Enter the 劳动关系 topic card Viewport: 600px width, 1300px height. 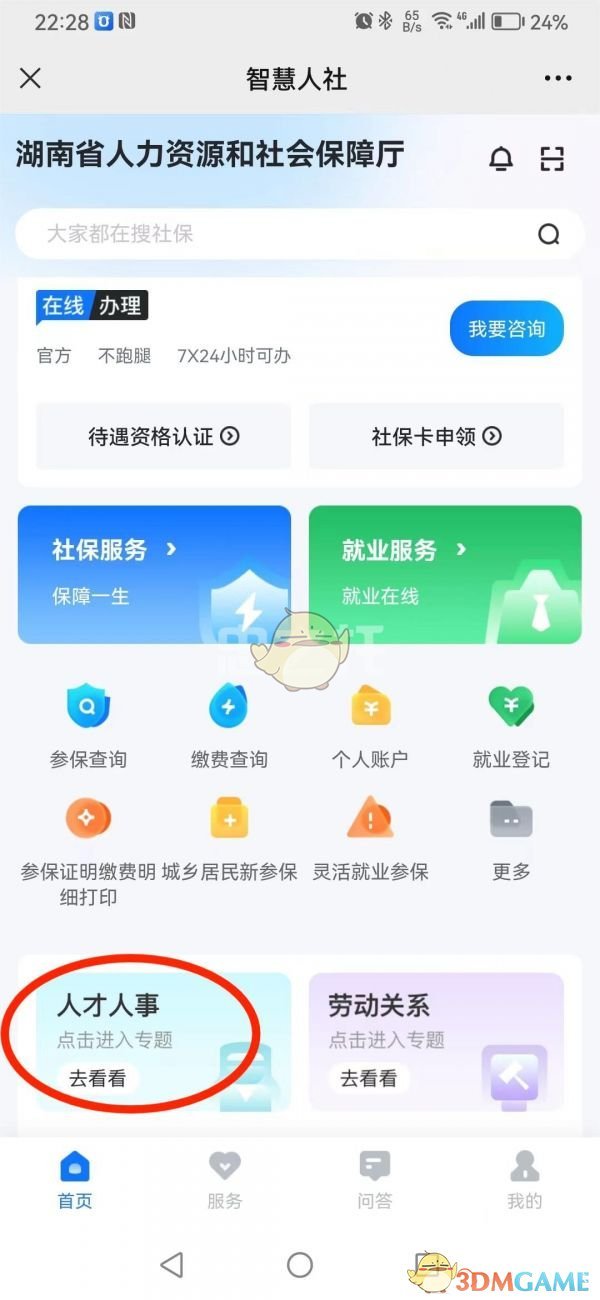pyautogui.click(x=436, y=1042)
